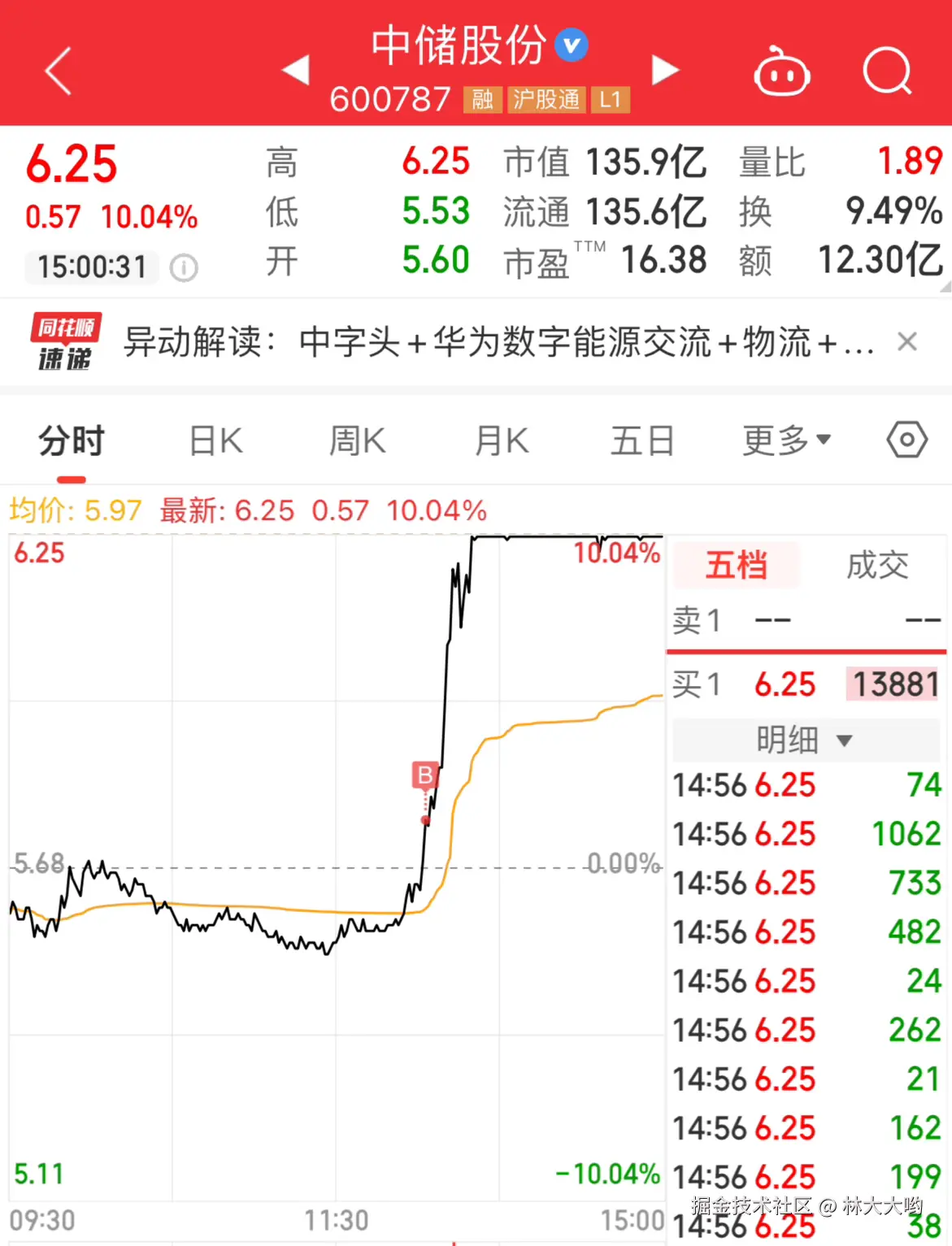The width and height of the screenshot is (952, 1246).
Task: Open chart settings gear icon
Action: pos(905,440)
